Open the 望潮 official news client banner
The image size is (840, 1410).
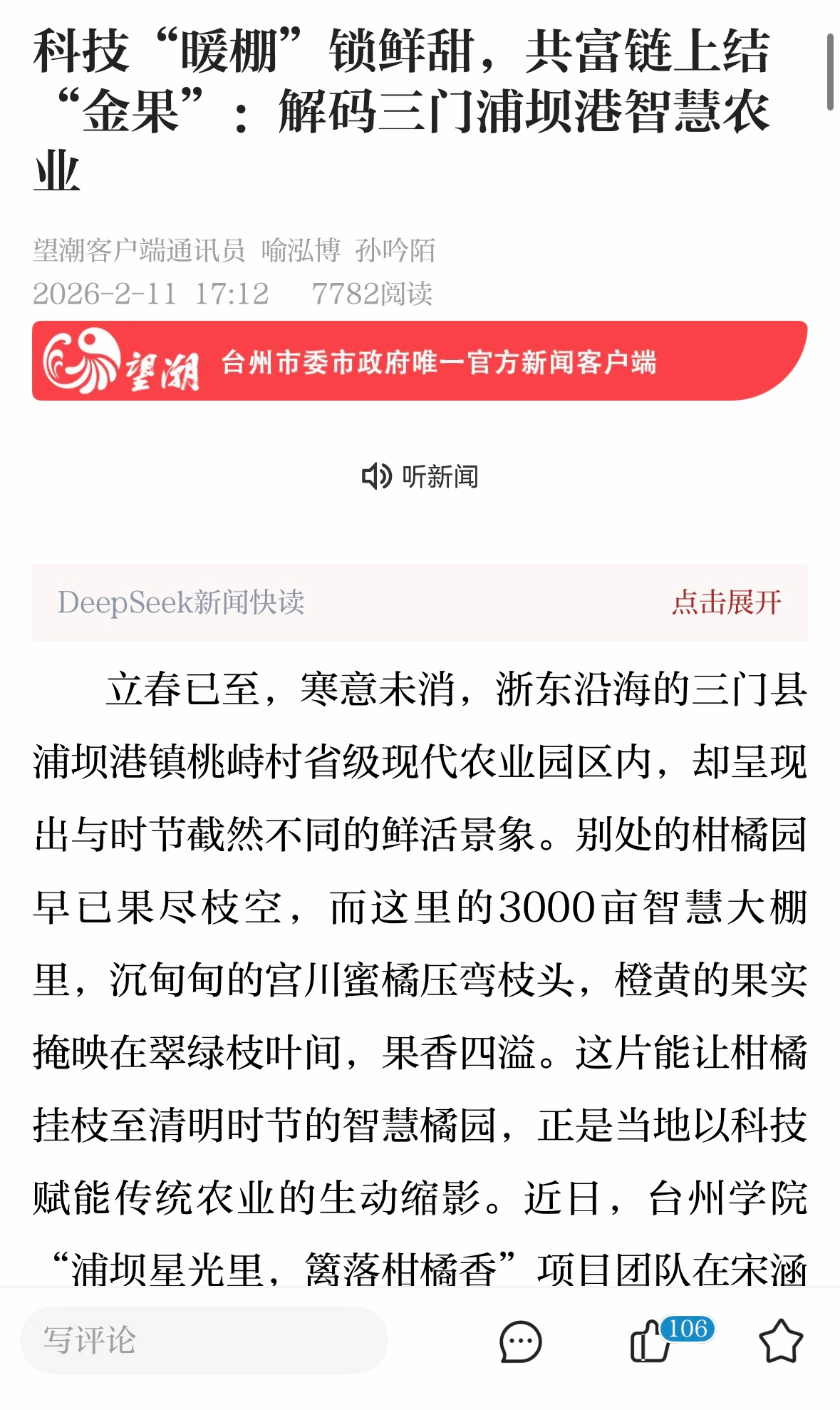pyautogui.click(x=420, y=361)
